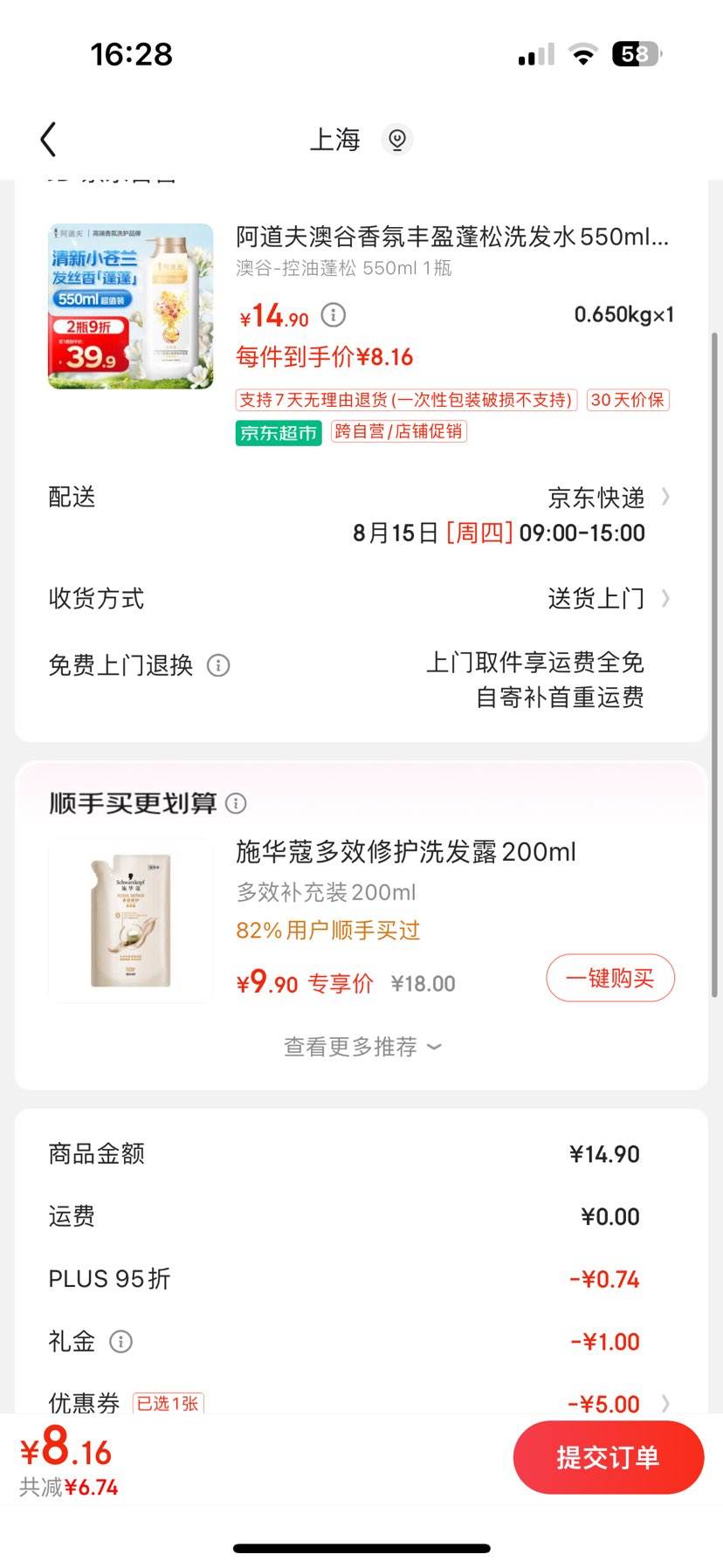723x1568 pixels.
Task: Open the info icon next to 免费上门退换
Action: pos(218,665)
